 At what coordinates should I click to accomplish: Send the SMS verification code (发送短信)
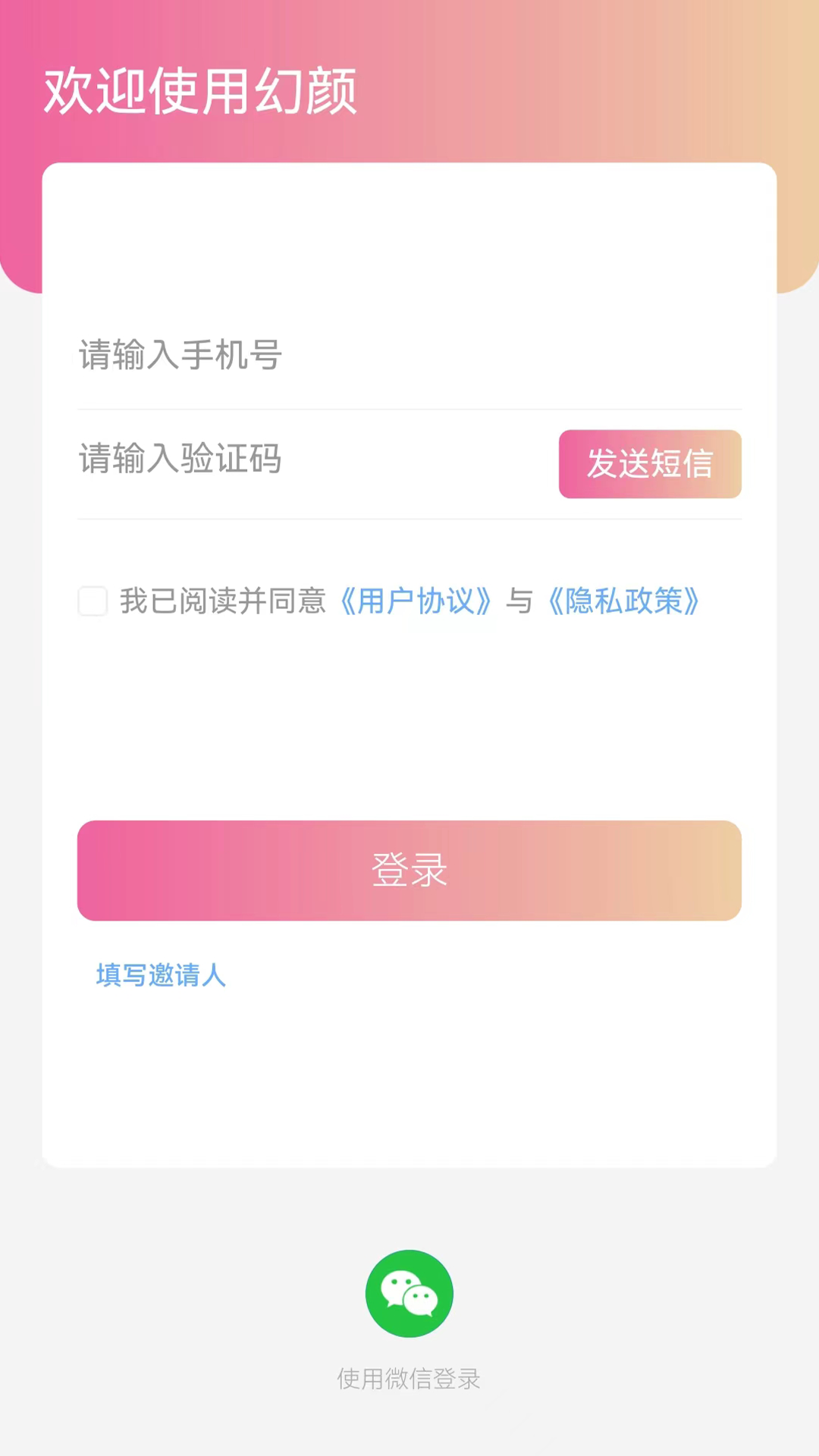coord(650,464)
